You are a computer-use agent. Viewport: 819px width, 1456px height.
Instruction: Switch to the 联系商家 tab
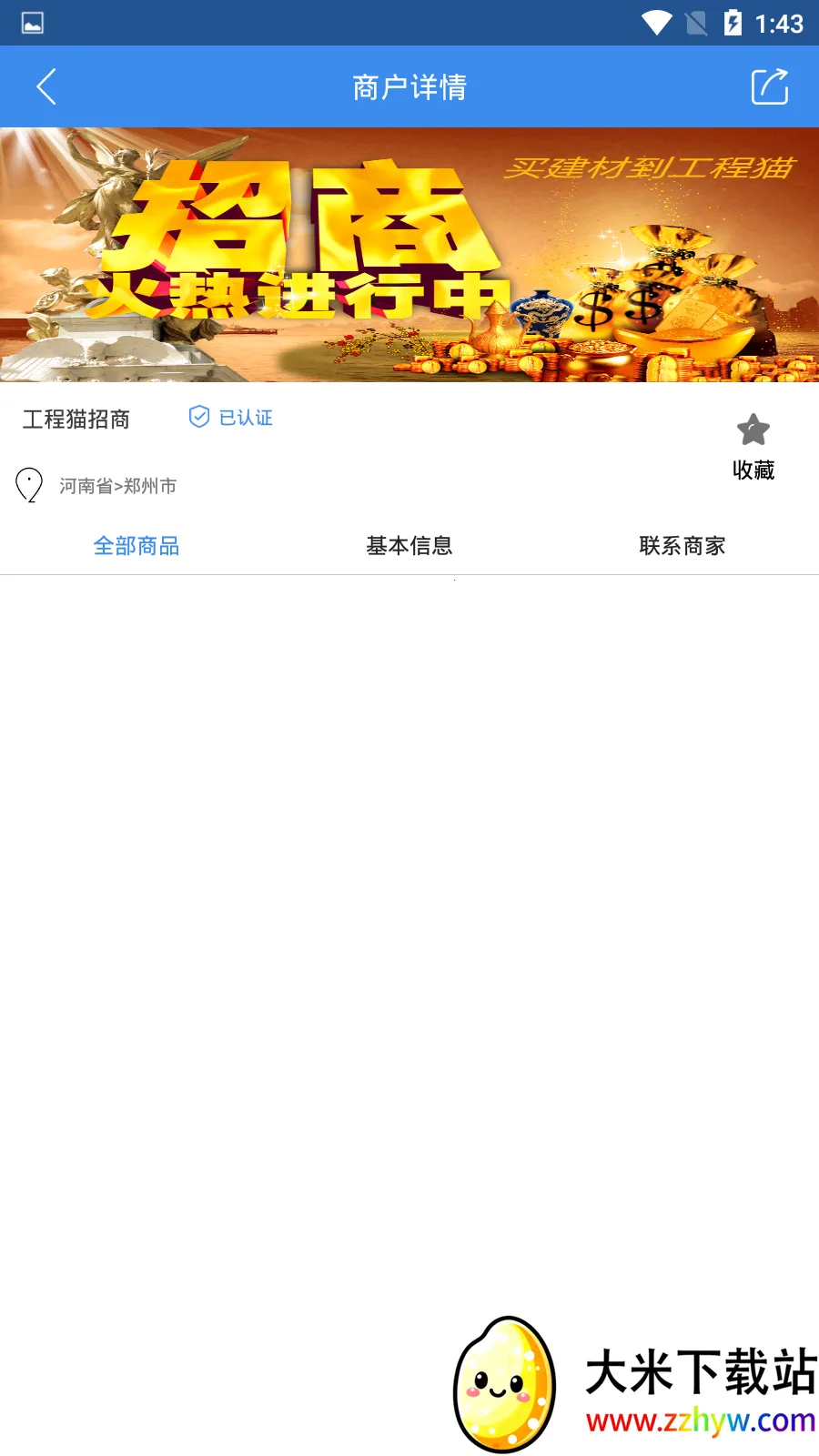pos(682,546)
